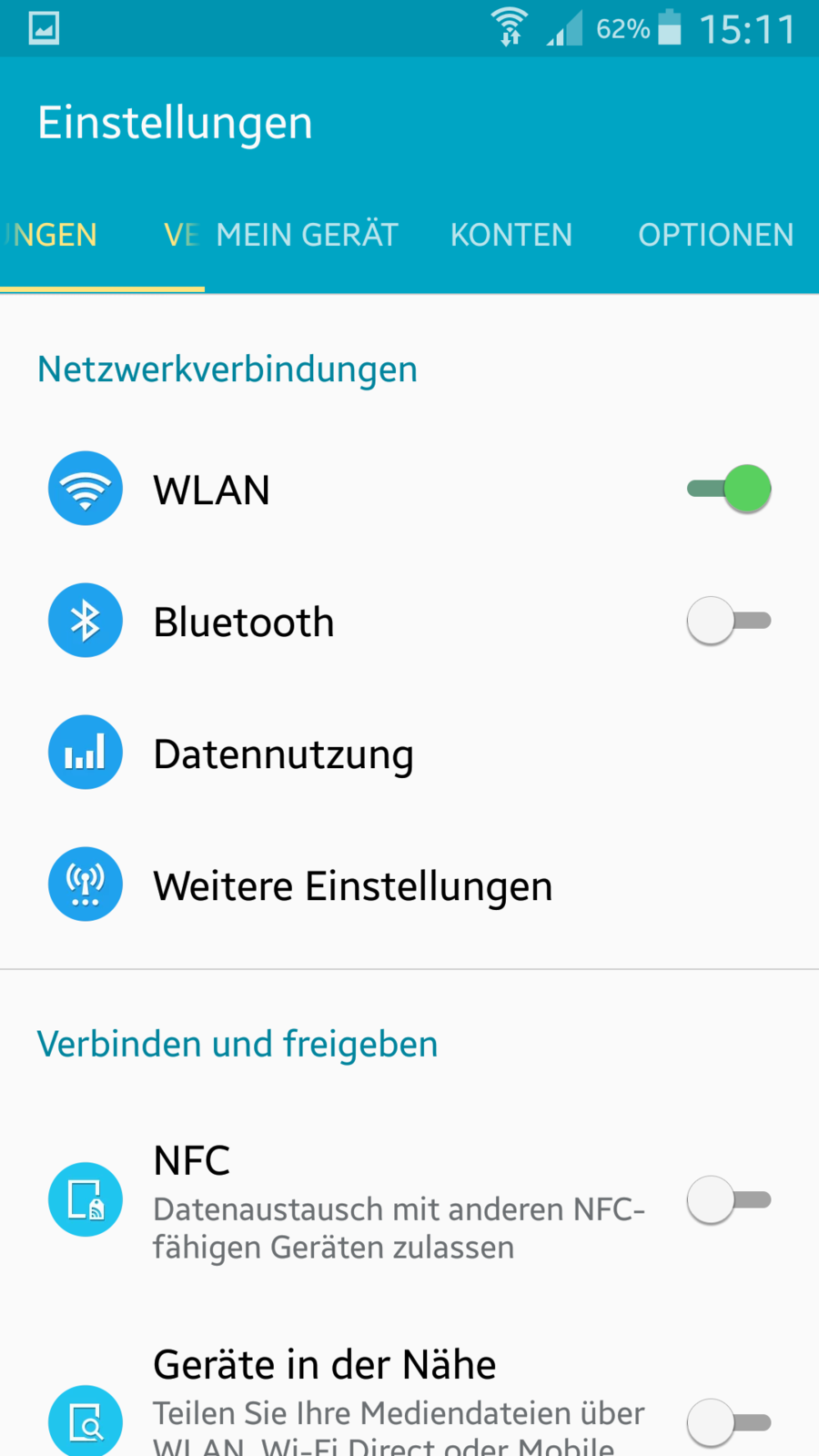This screenshot has width=819, height=1456.
Task: Switch to the Optionen tab
Action: pyautogui.click(x=715, y=235)
